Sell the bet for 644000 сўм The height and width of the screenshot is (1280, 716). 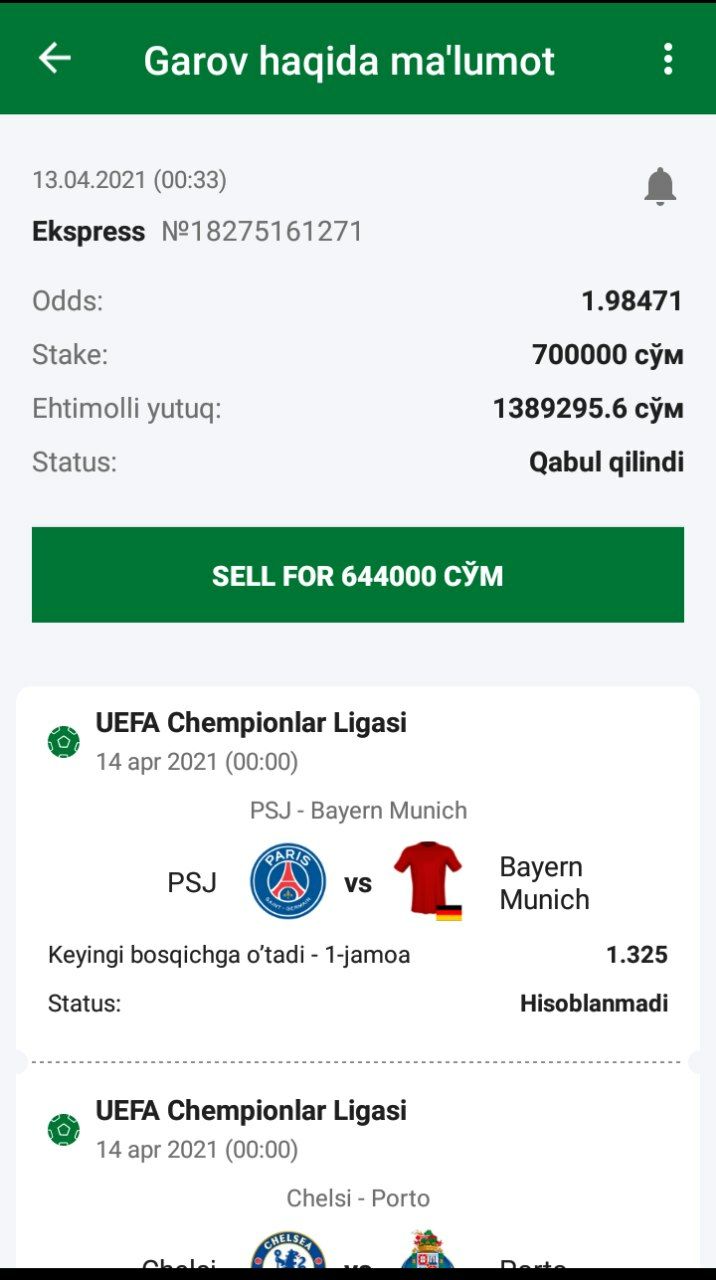pos(358,575)
